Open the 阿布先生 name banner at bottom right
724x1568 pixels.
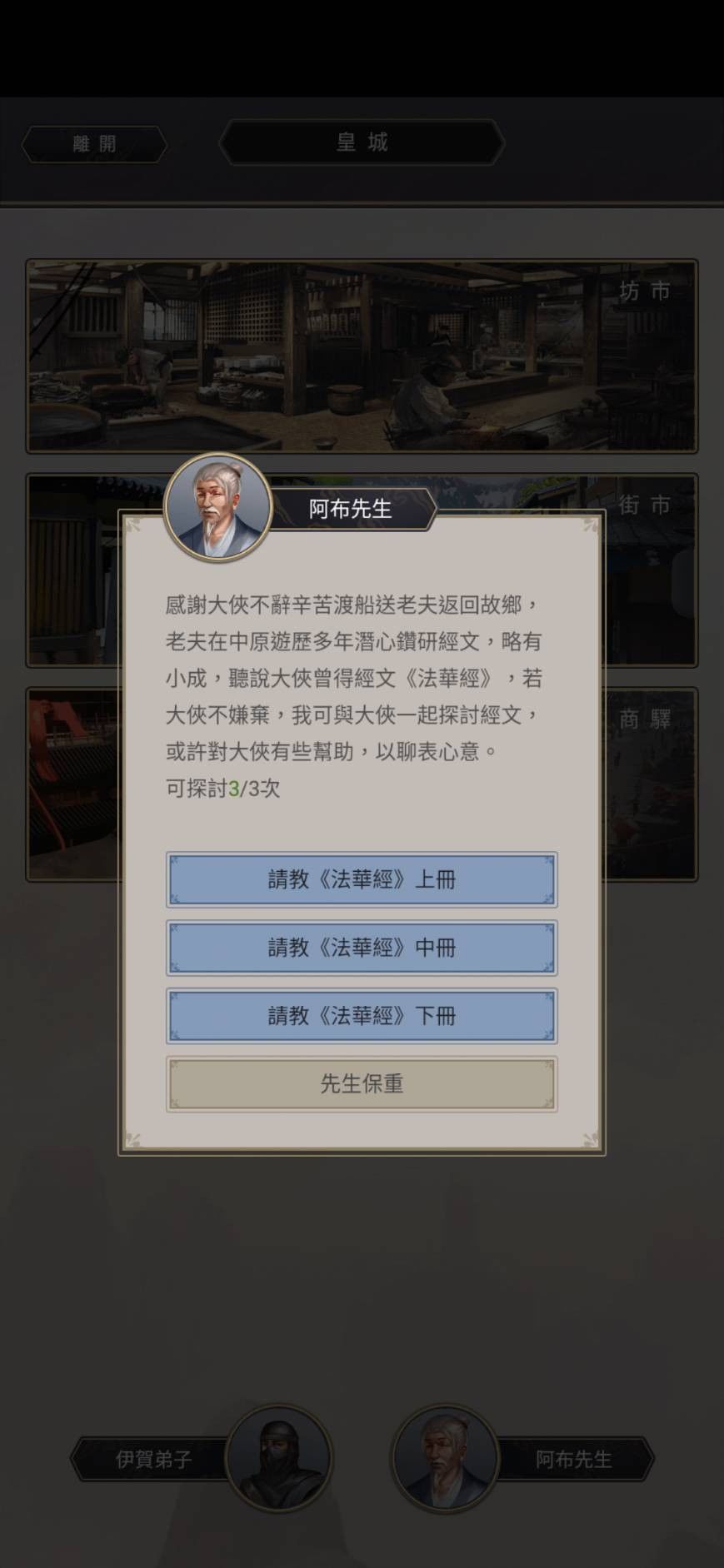coord(575,1458)
